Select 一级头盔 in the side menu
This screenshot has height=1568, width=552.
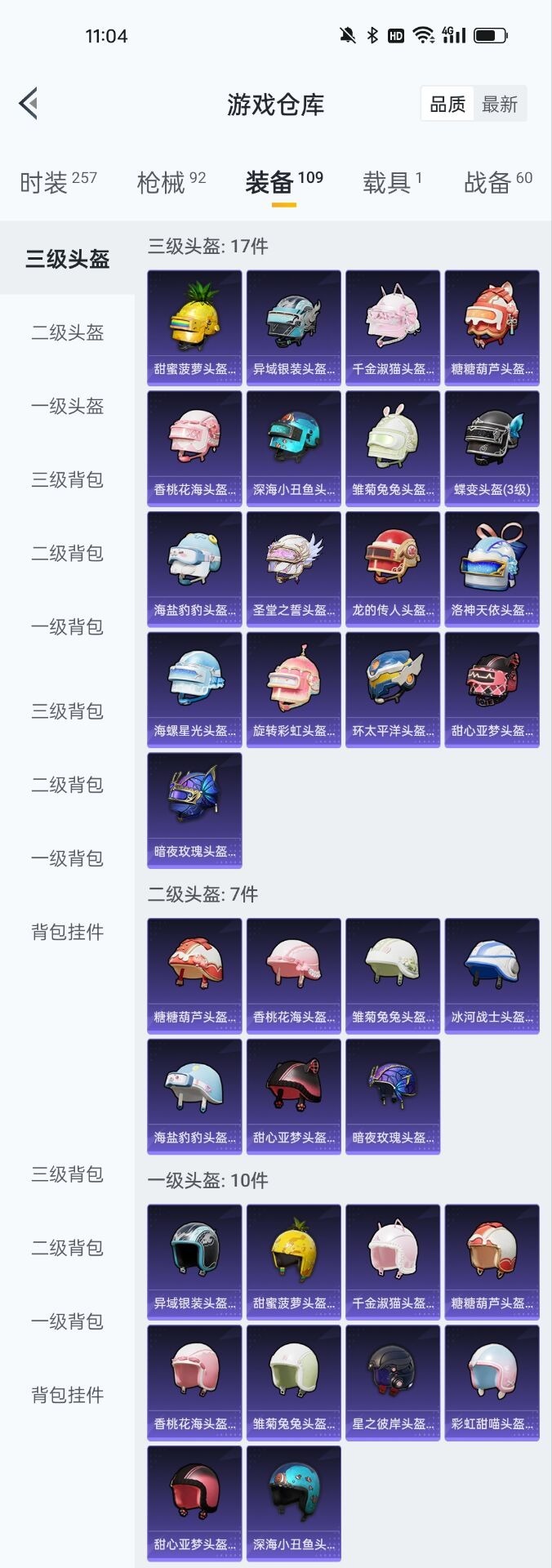point(67,406)
